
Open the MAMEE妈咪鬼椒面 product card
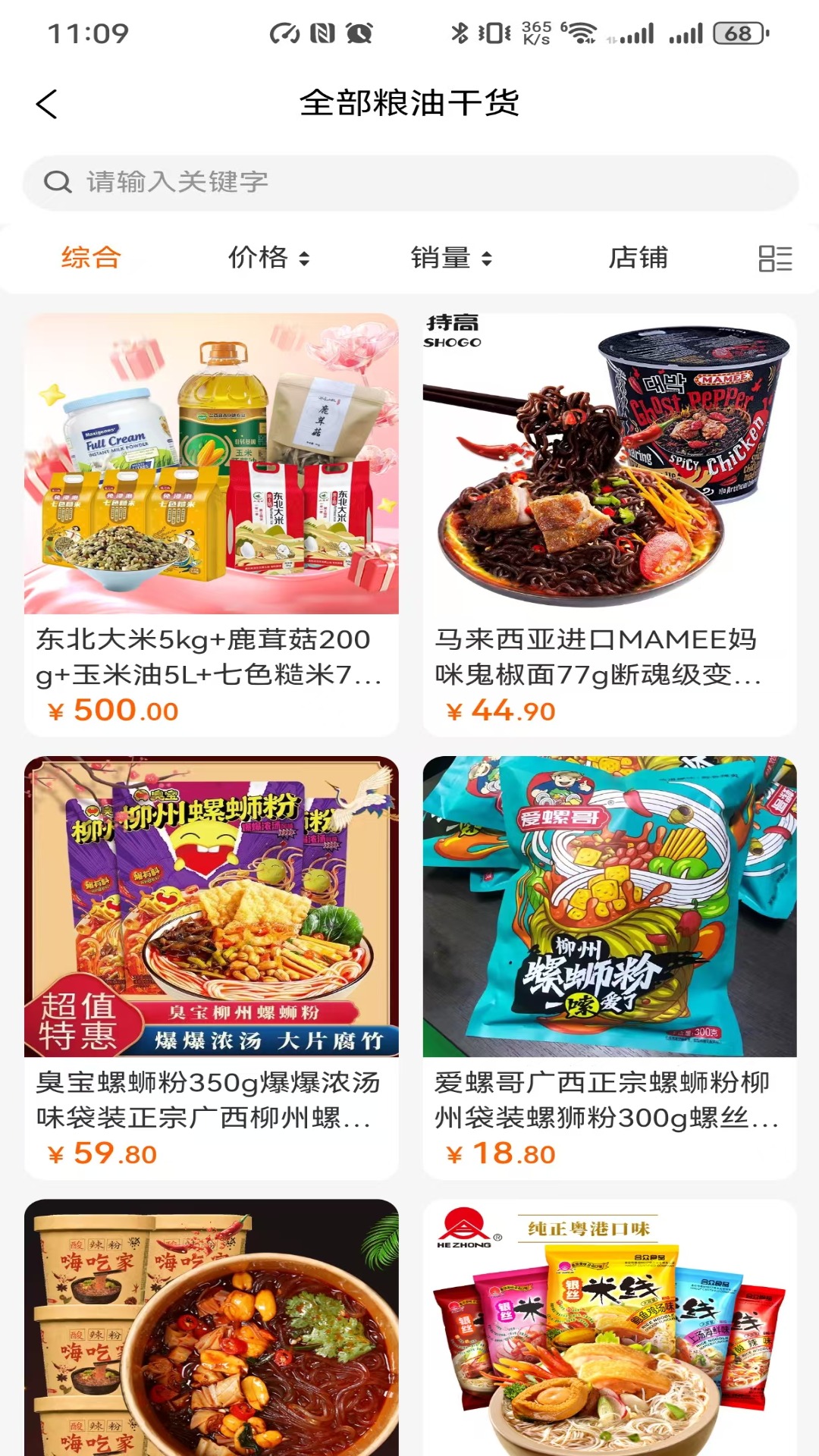pyautogui.click(x=610, y=523)
